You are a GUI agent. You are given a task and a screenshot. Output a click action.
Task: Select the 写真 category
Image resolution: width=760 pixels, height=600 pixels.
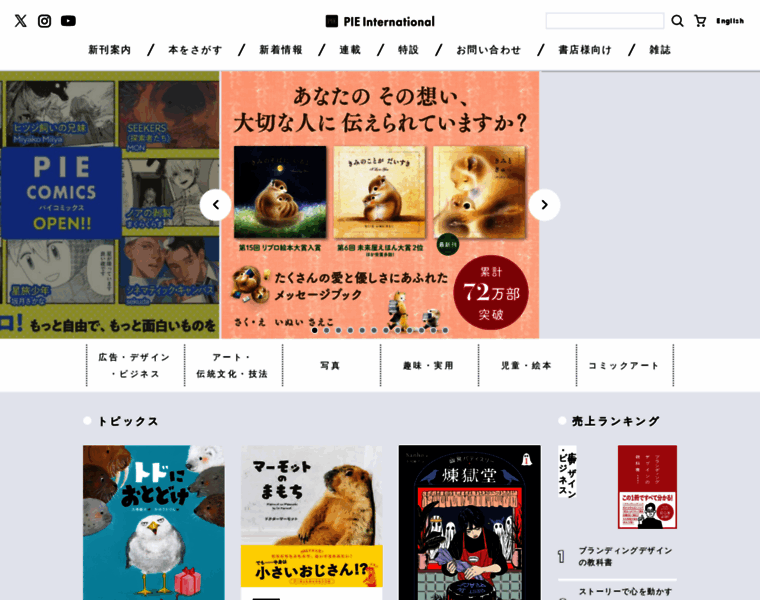pyautogui.click(x=331, y=365)
